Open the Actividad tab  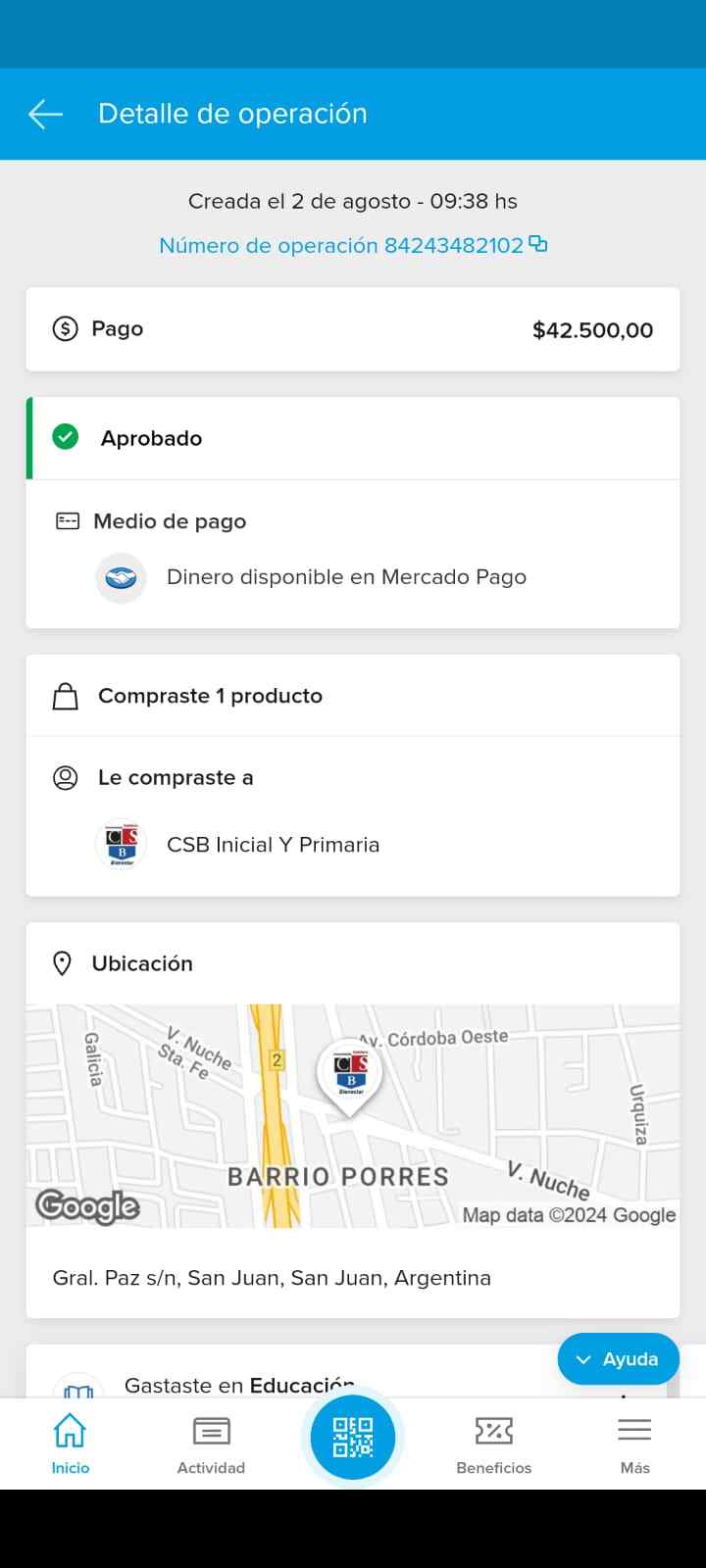click(x=211, y=1443)
